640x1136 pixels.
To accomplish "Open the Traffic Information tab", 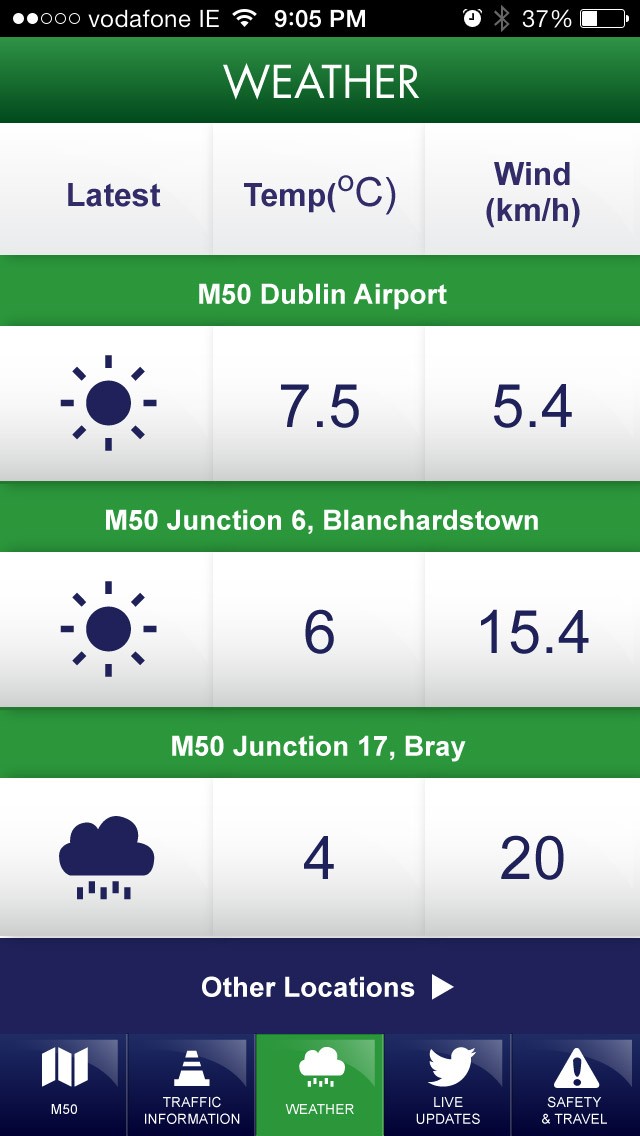I will click(191, 1085).
